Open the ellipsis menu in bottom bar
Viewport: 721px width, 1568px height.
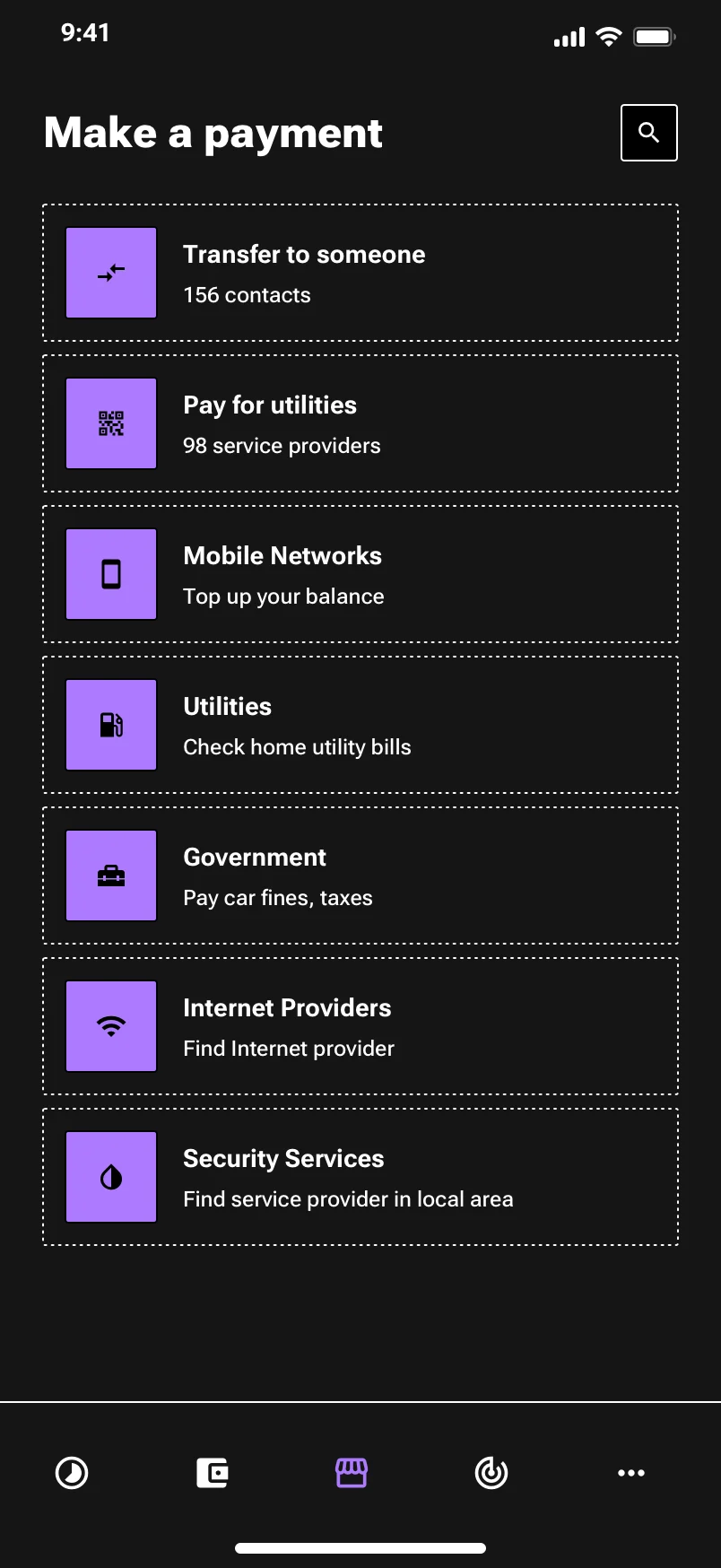tap(631, 1472)
